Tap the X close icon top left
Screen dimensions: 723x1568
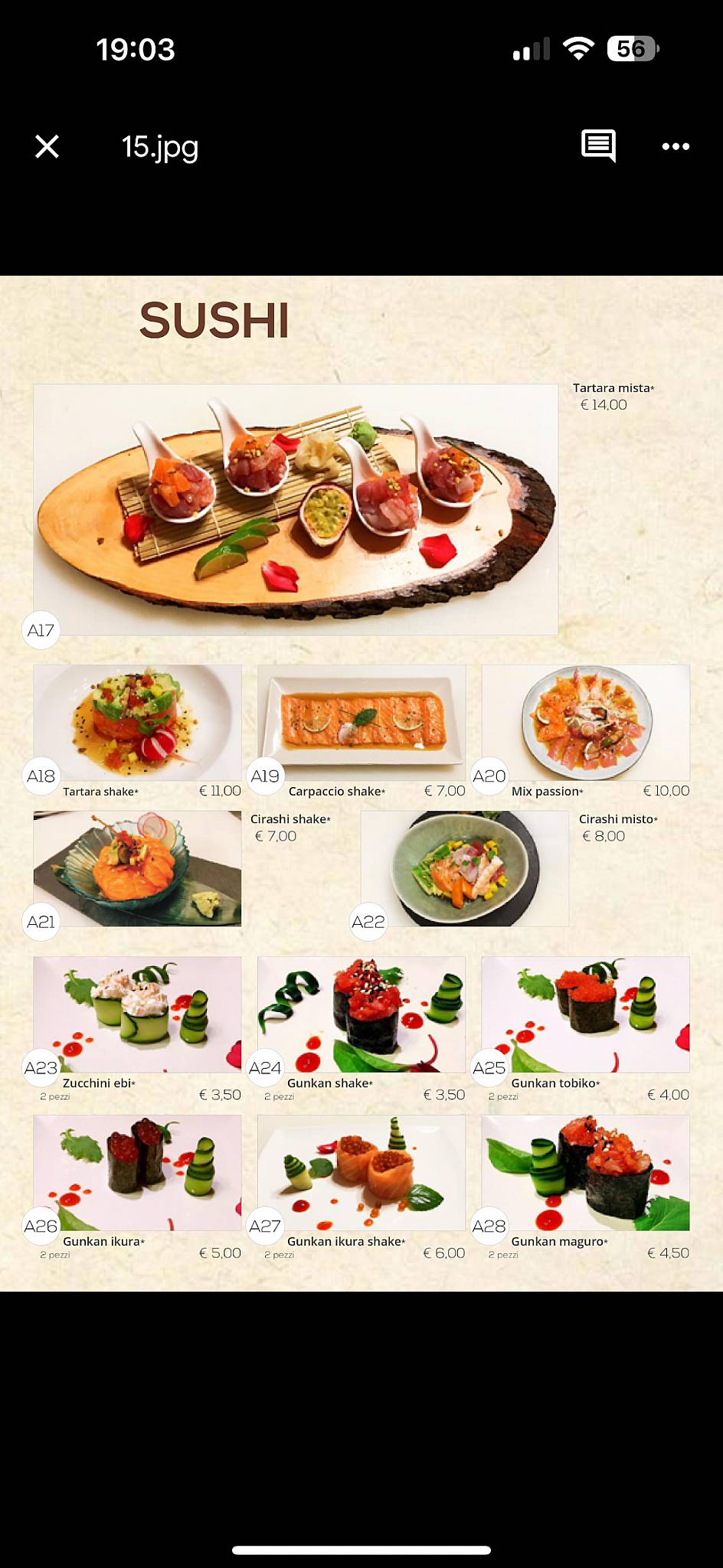tap(47, 146)
